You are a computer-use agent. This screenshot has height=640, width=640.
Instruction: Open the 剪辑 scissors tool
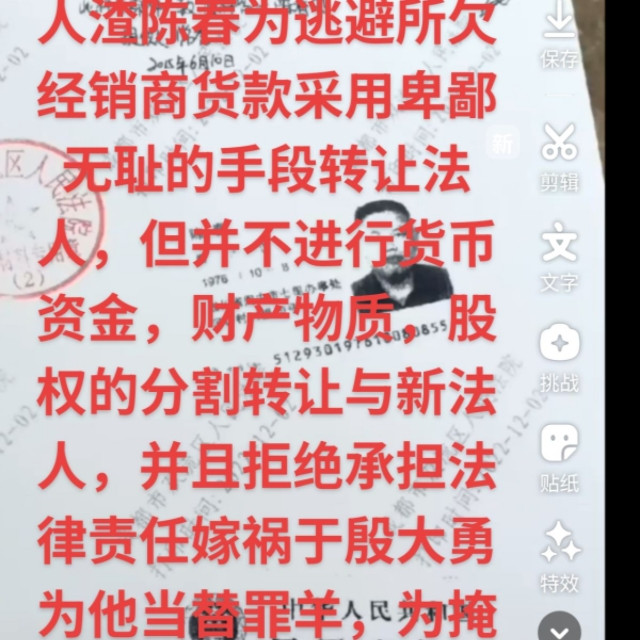560,145
